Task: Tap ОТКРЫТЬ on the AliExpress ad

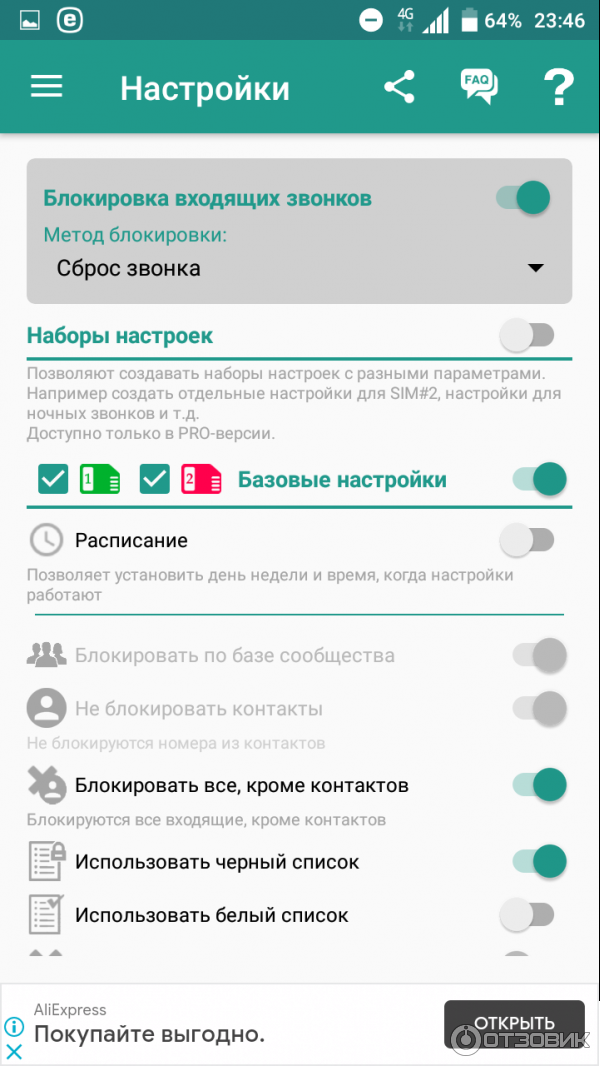Action: pos(514,1022)
